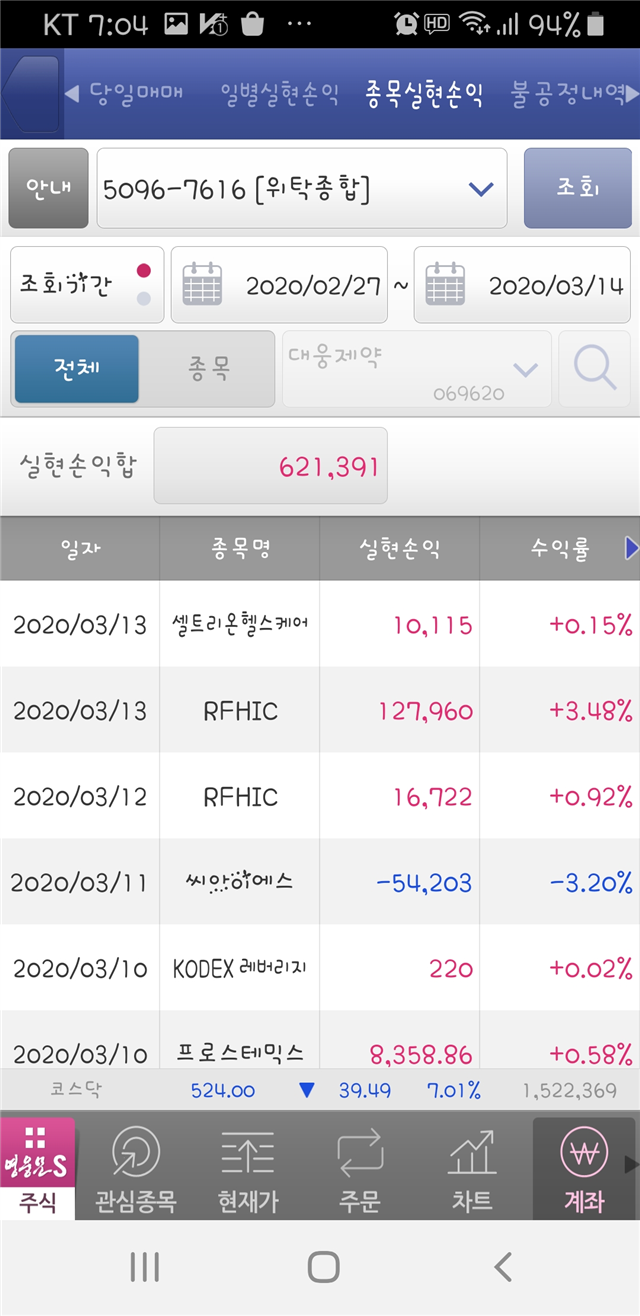The height and width of the screenshot is (1316, 640).
Task: Select the 전체 segment
Action: (77, 368)
